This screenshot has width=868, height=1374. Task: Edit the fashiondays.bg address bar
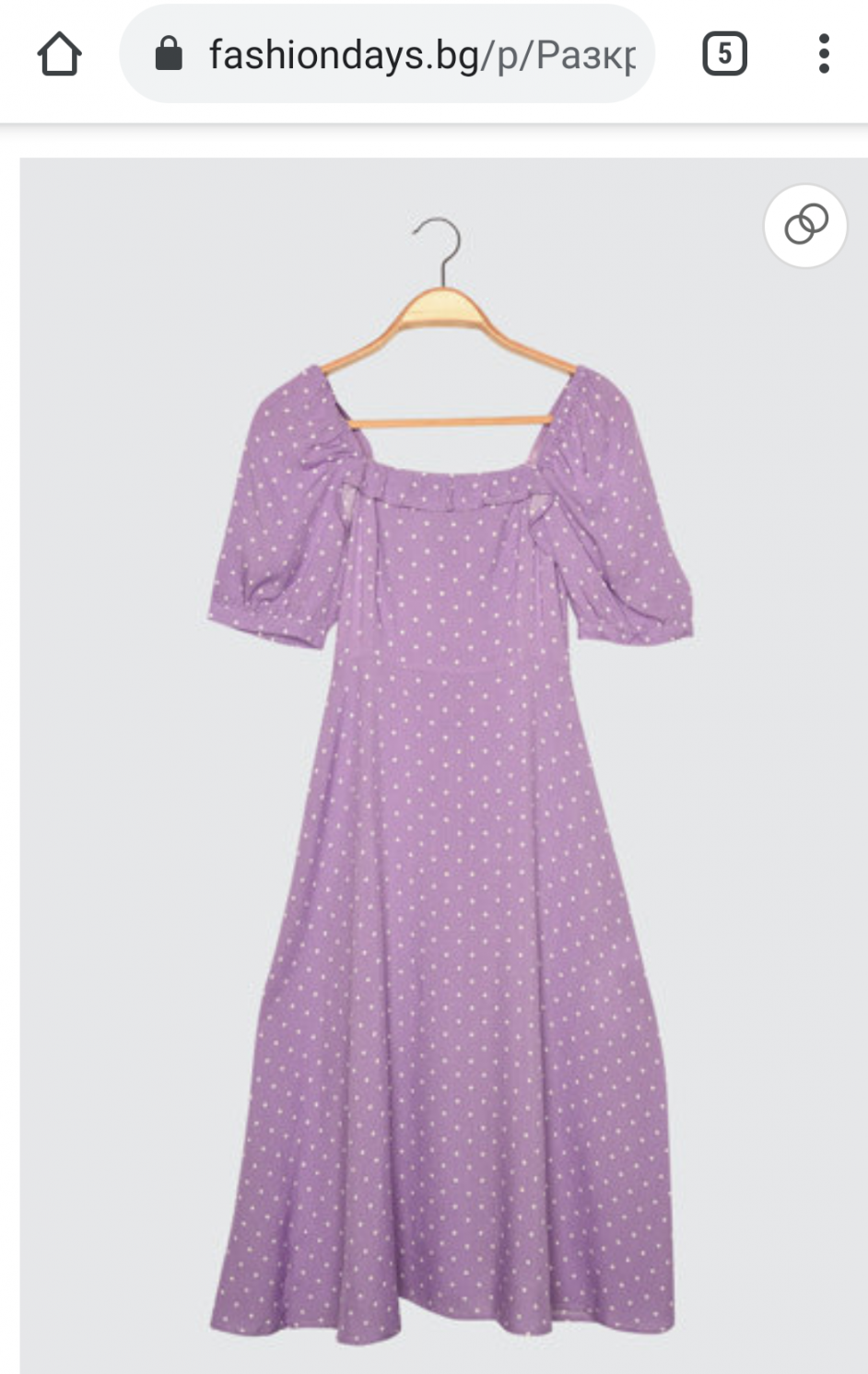coord(405,55)
